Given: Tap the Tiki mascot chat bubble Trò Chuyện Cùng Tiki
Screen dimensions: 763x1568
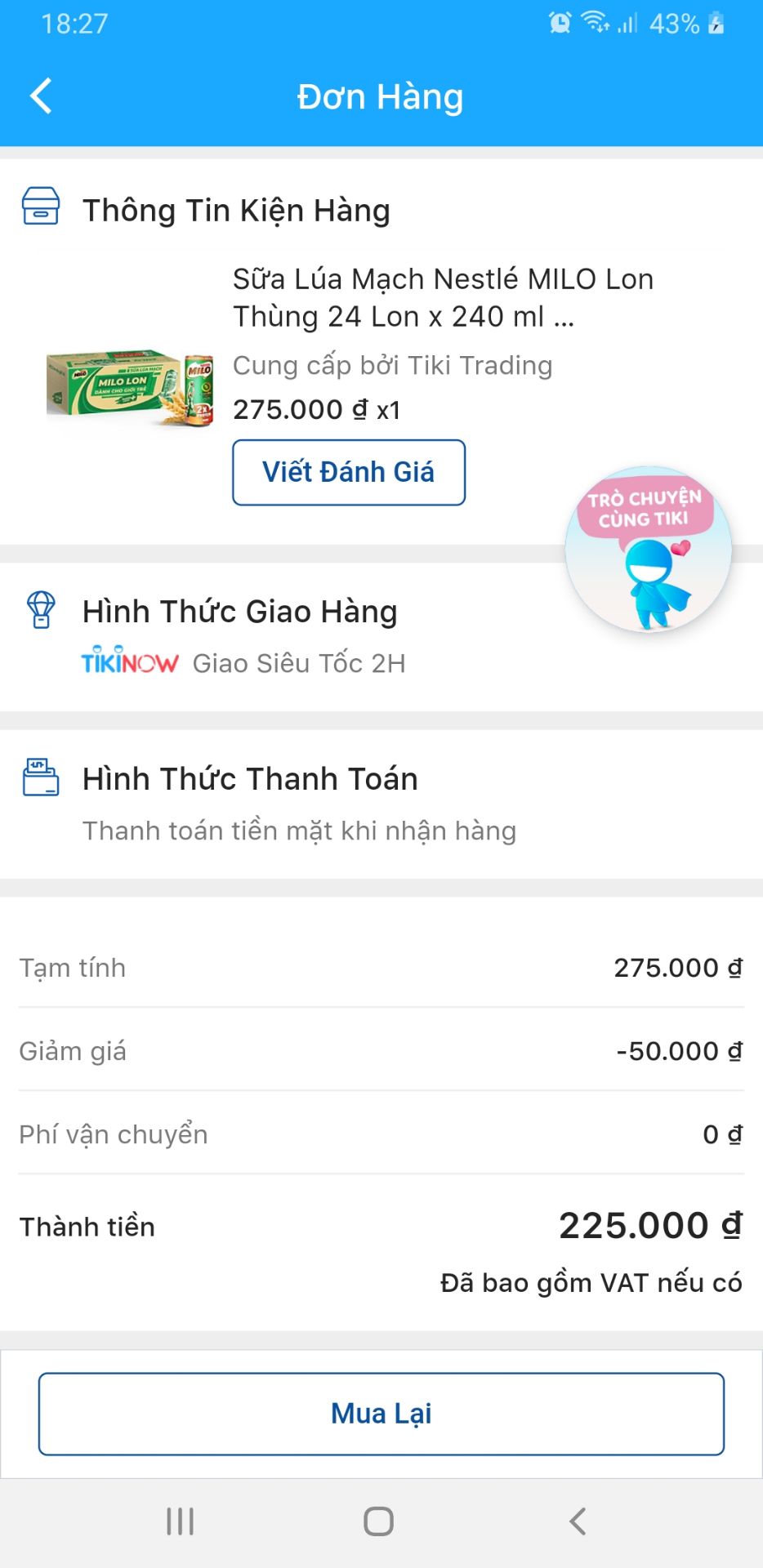Looking at the screenshot, I should click(645, 547).
